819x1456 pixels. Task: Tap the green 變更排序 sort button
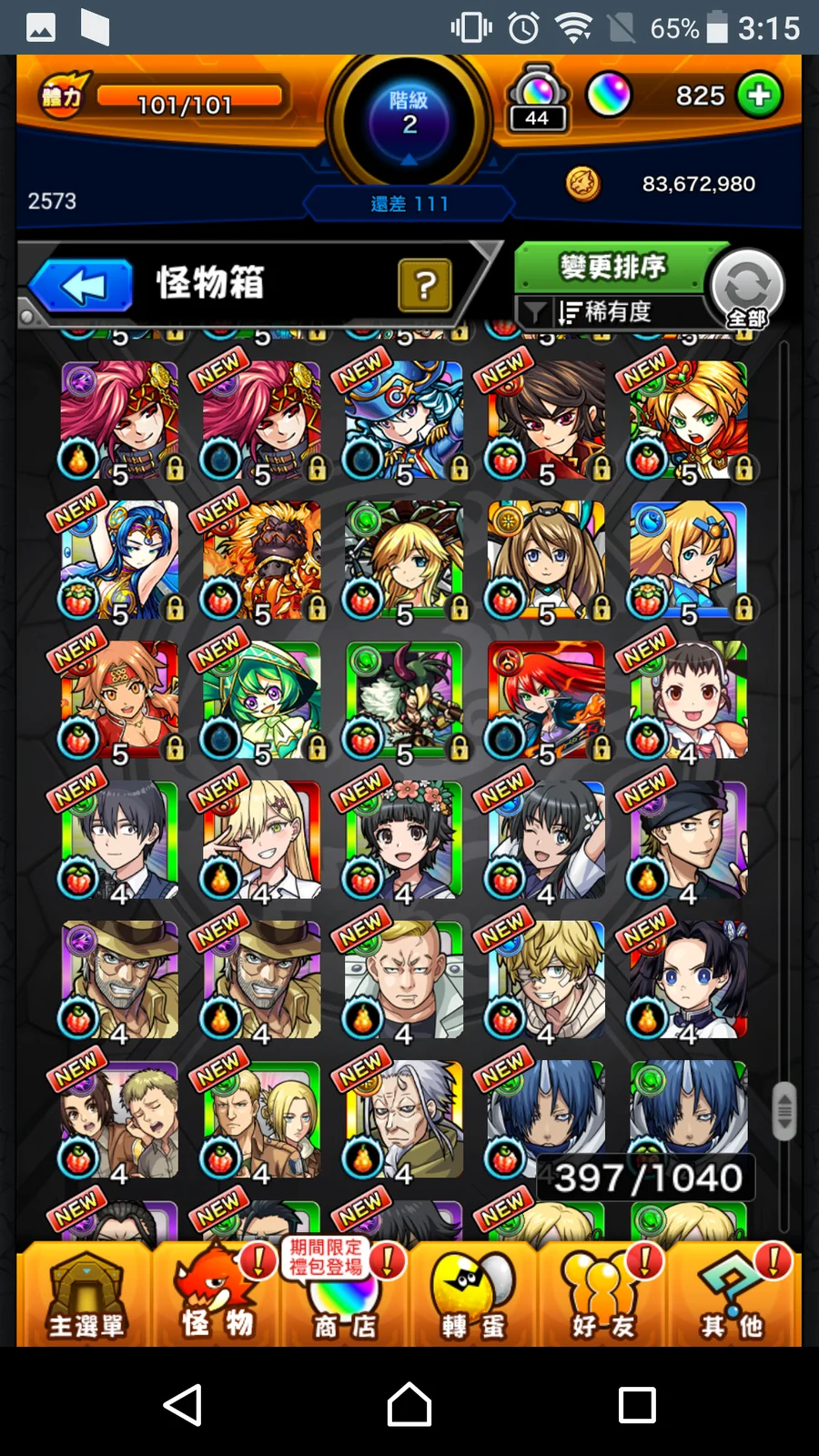point(612,268)
